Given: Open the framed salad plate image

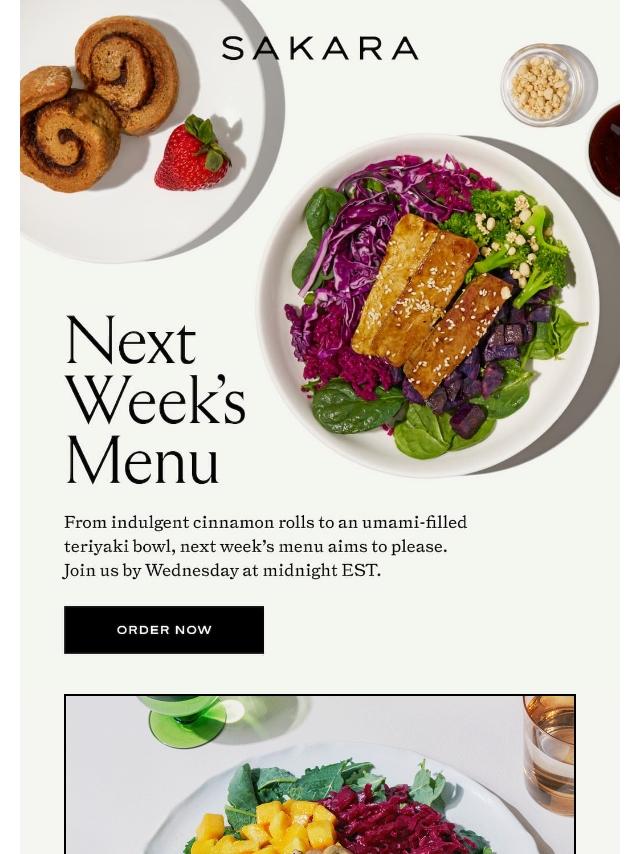Looking at the screenshot, I should [x=320, y=775].
